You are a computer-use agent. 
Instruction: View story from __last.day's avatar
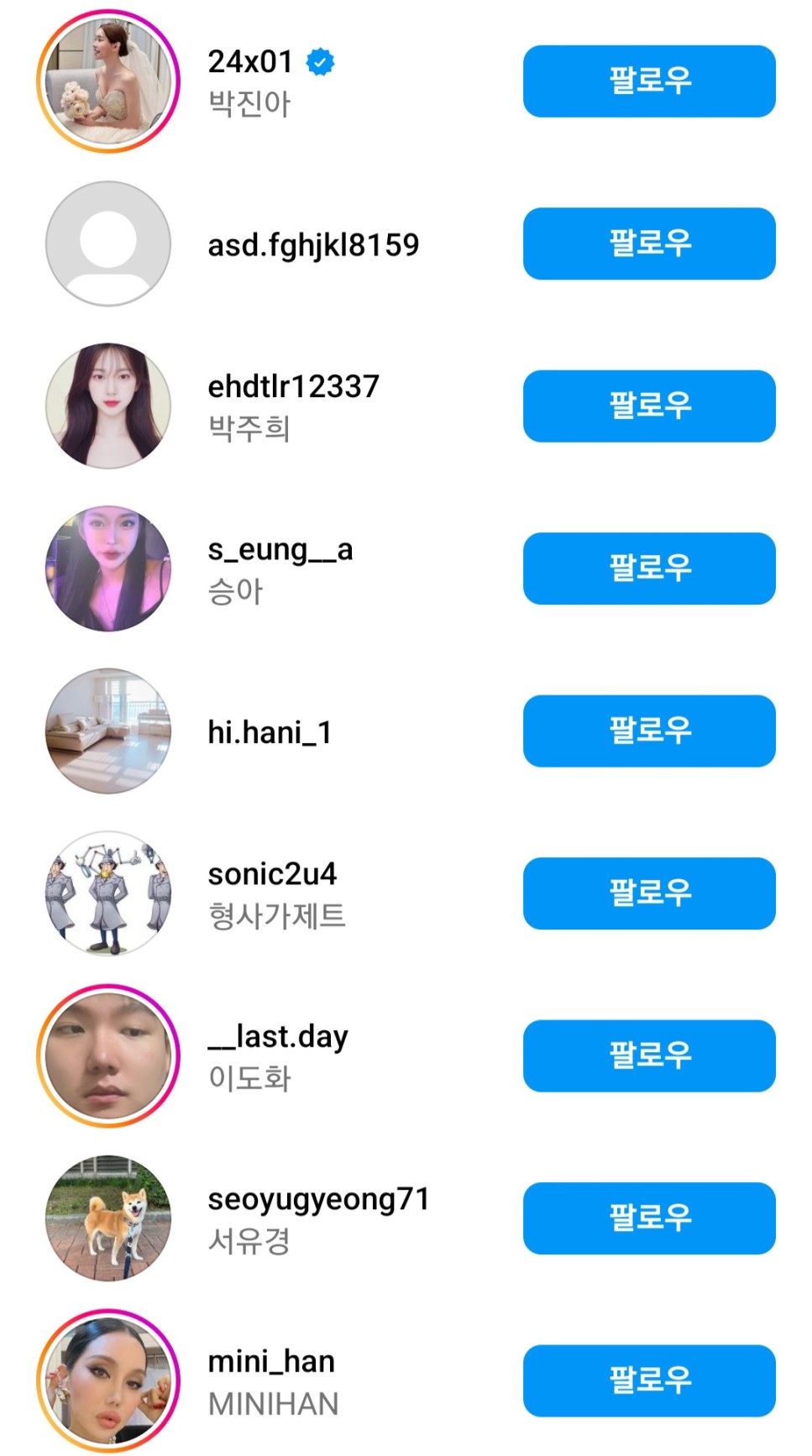tap(108, 1056)
